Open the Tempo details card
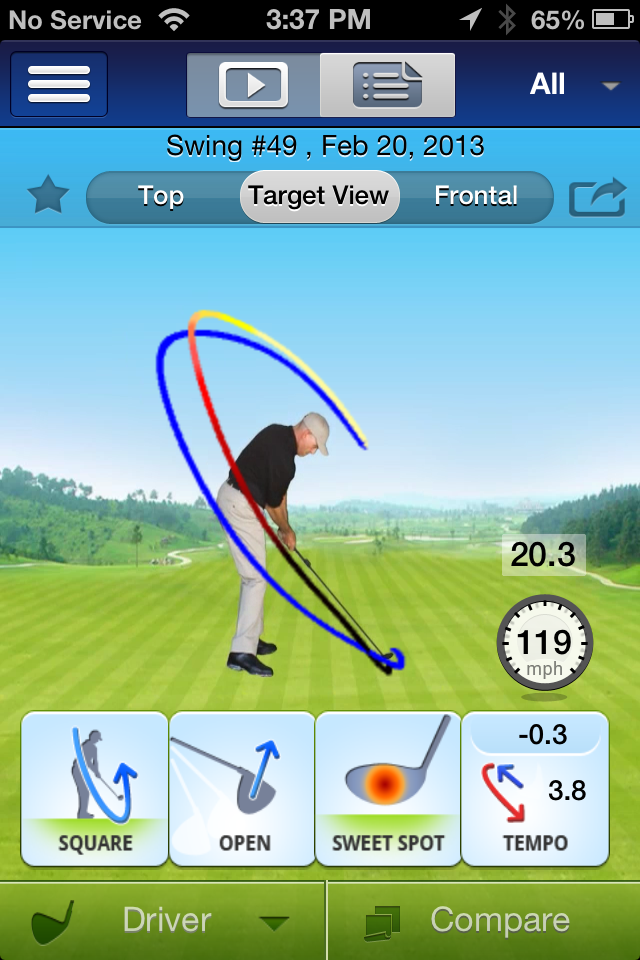This screenshot has height=960, width=640. point(535,789)
